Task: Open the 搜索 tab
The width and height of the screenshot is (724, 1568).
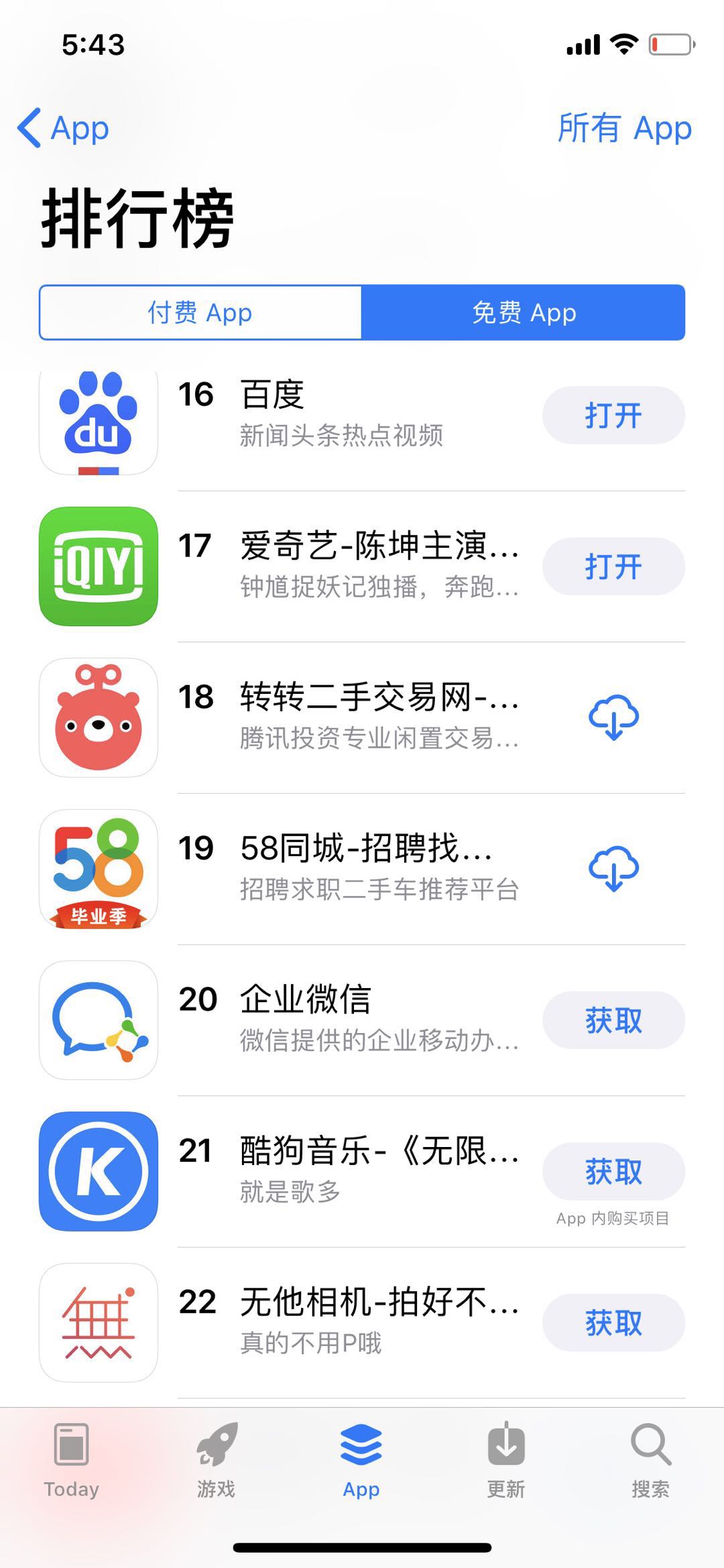Action: coord(650,1460)
